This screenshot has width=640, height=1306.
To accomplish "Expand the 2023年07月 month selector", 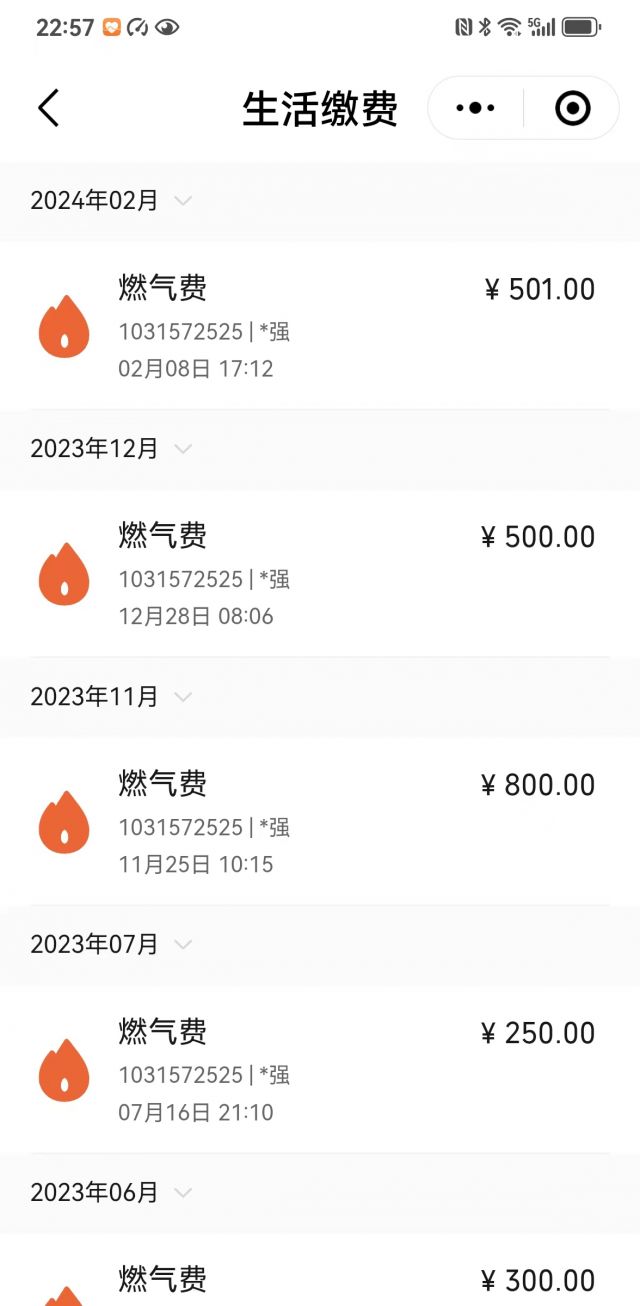I will (x=111, y=944).
